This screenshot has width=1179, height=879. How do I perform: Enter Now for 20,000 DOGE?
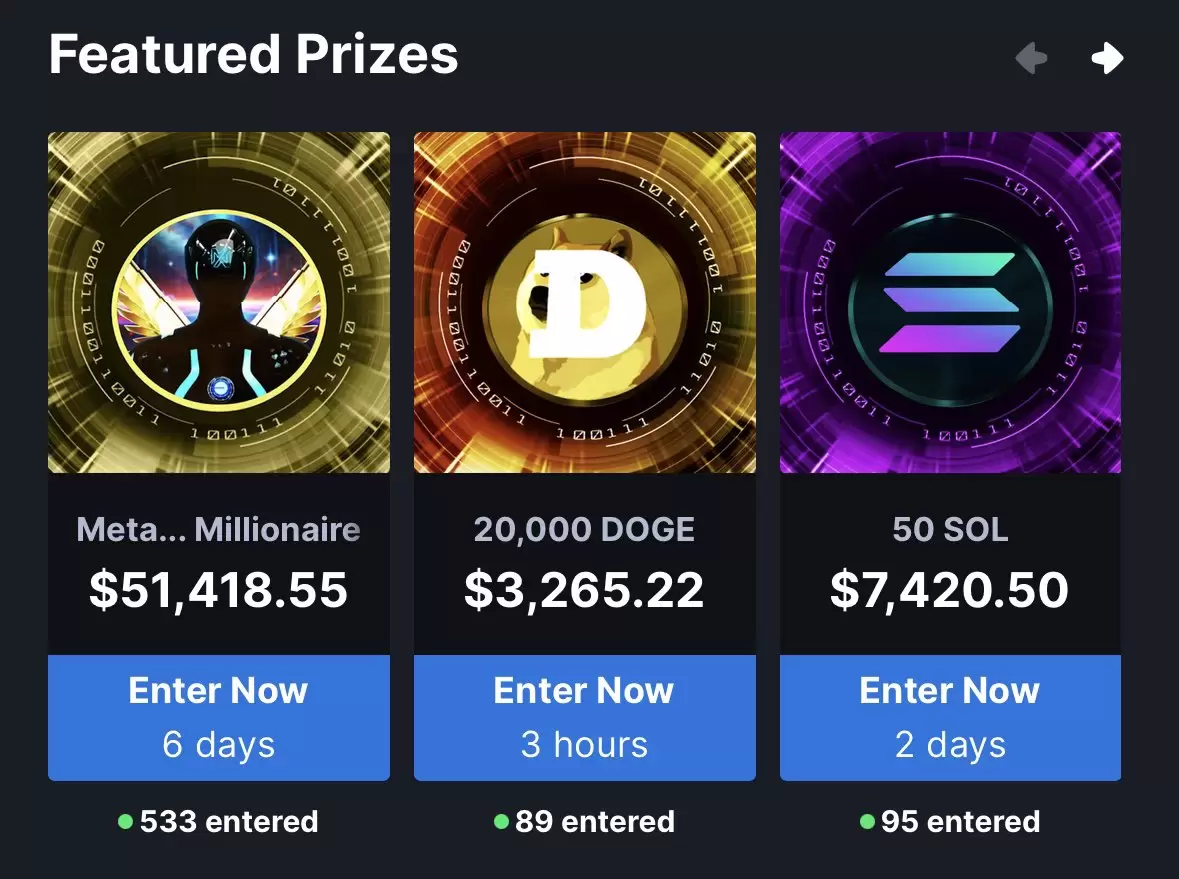(584, 716)
